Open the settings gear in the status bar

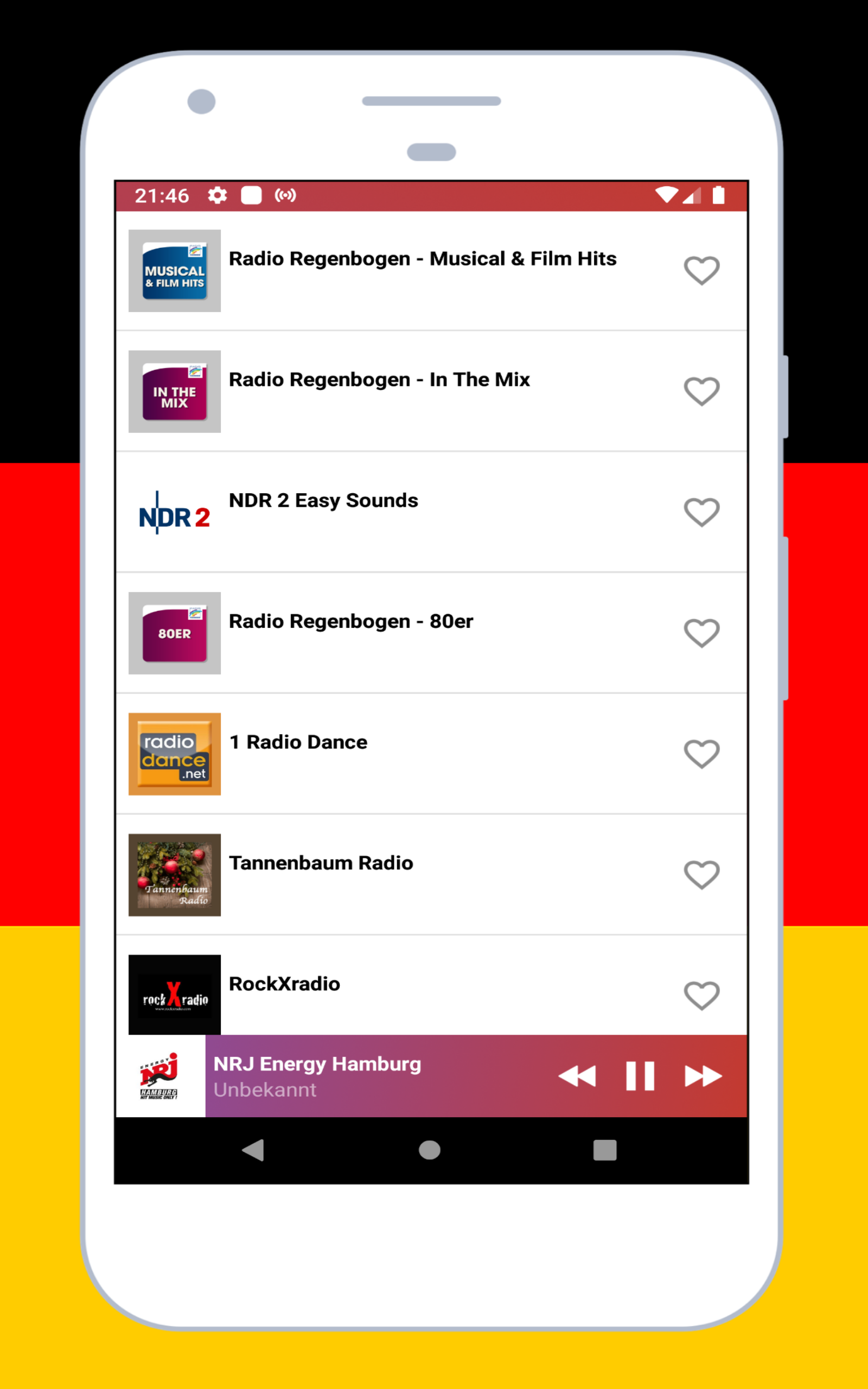(218, 195)
